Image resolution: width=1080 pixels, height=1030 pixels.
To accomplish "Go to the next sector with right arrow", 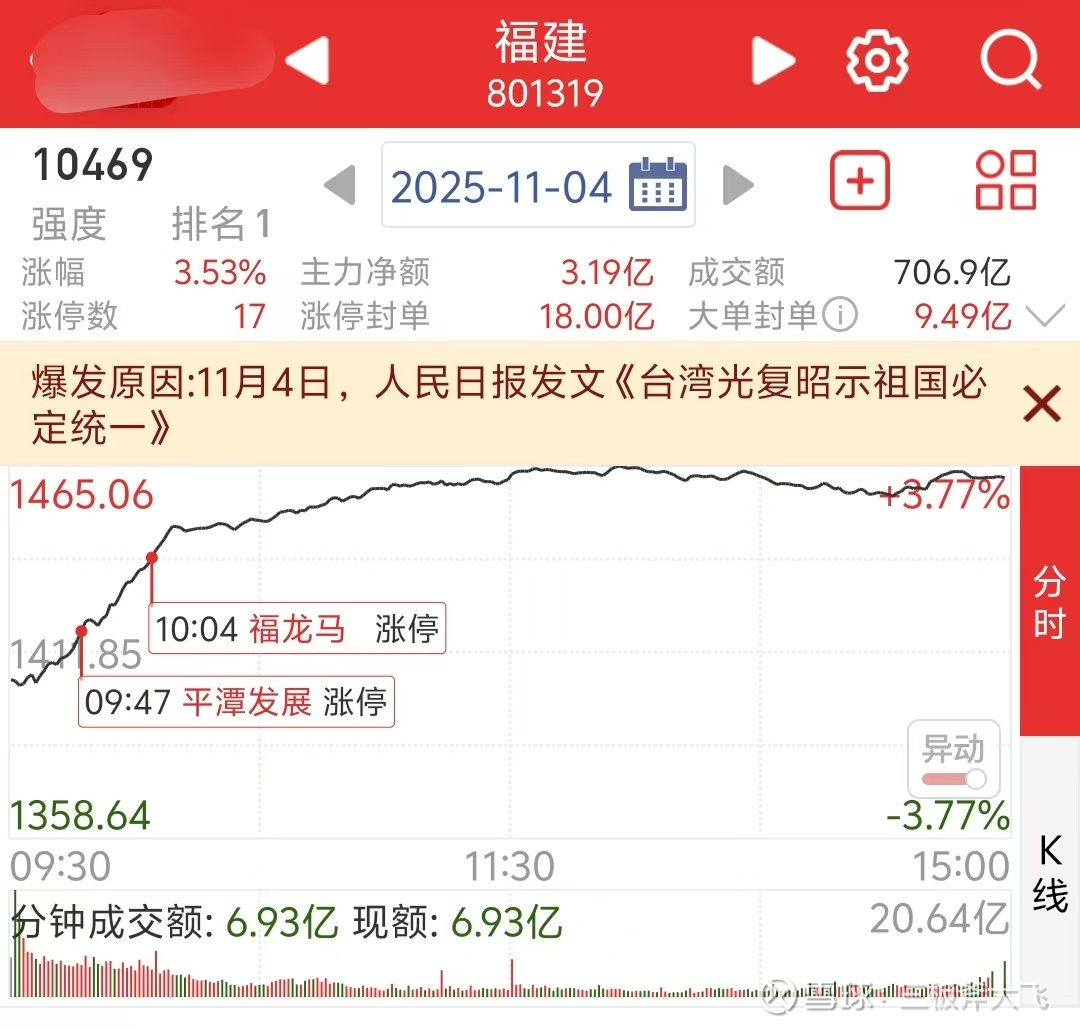I will [x=772, y=62].
